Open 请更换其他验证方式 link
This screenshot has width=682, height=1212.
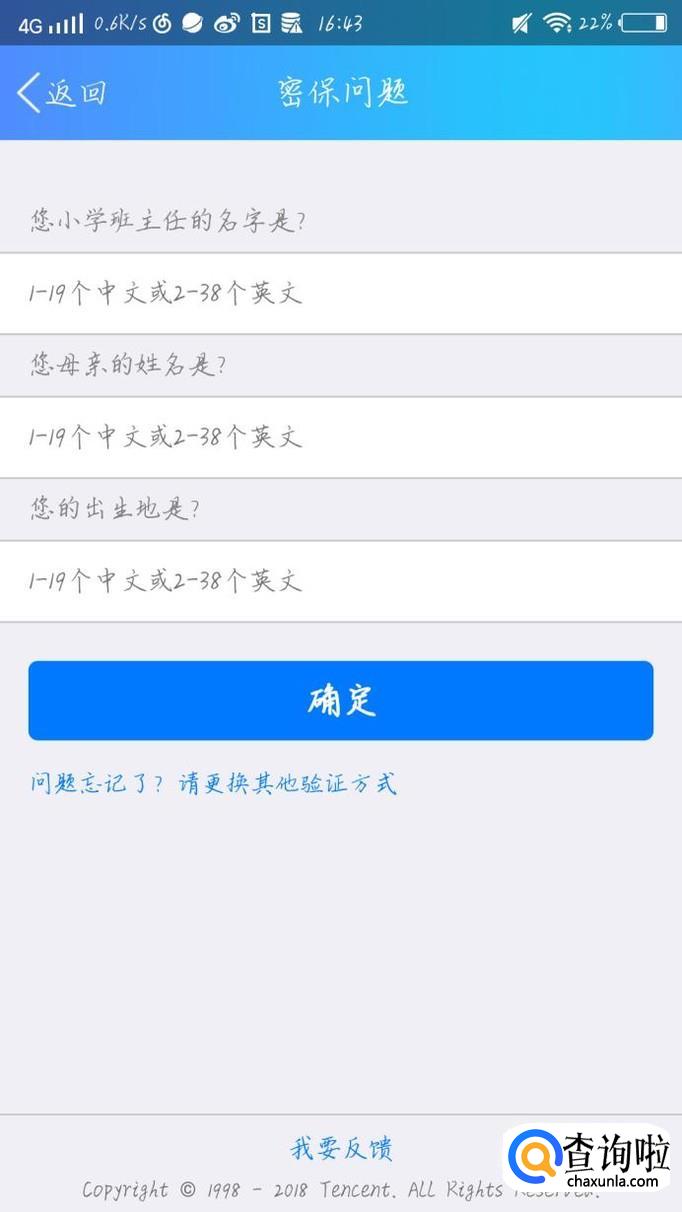click(x=288, y=783)
